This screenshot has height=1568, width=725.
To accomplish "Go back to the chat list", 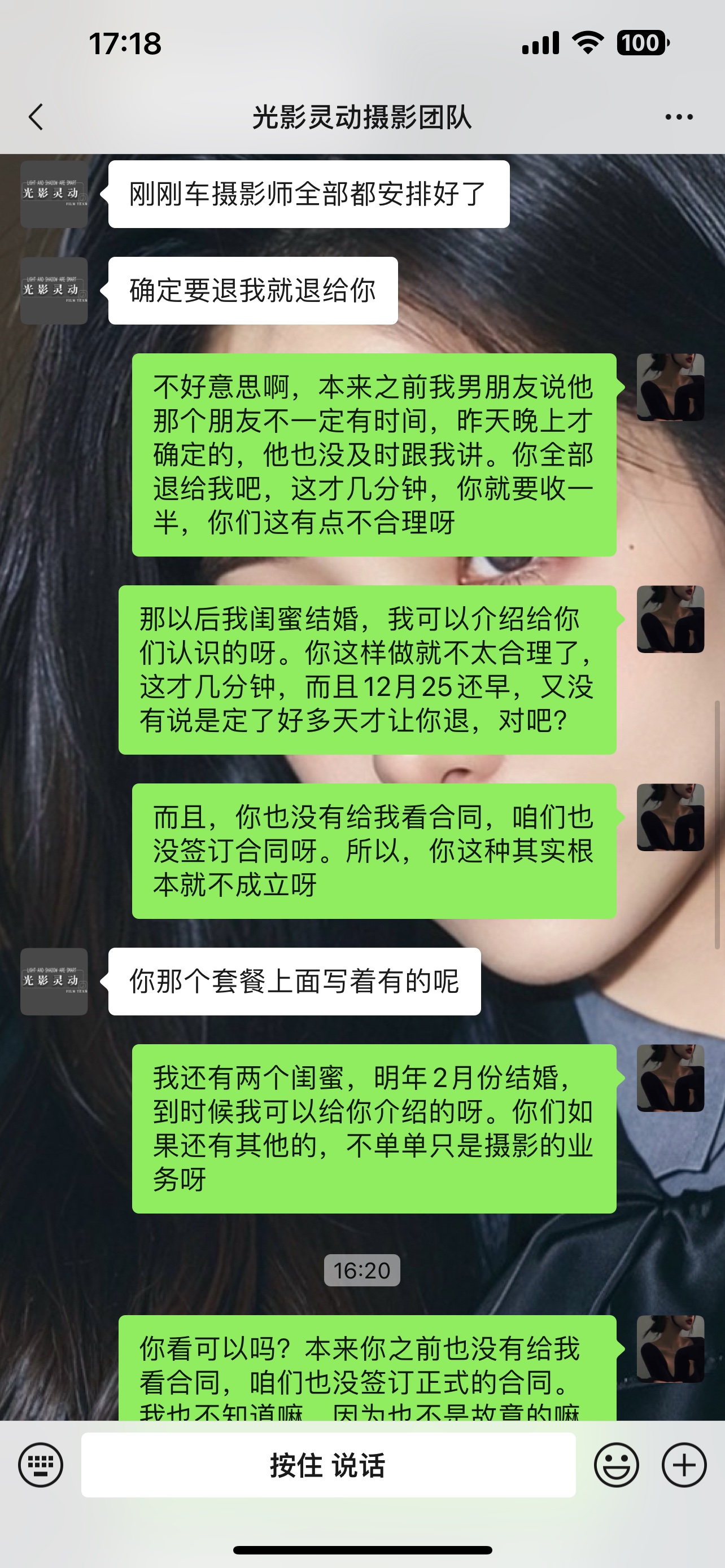I will click(37, 117).
